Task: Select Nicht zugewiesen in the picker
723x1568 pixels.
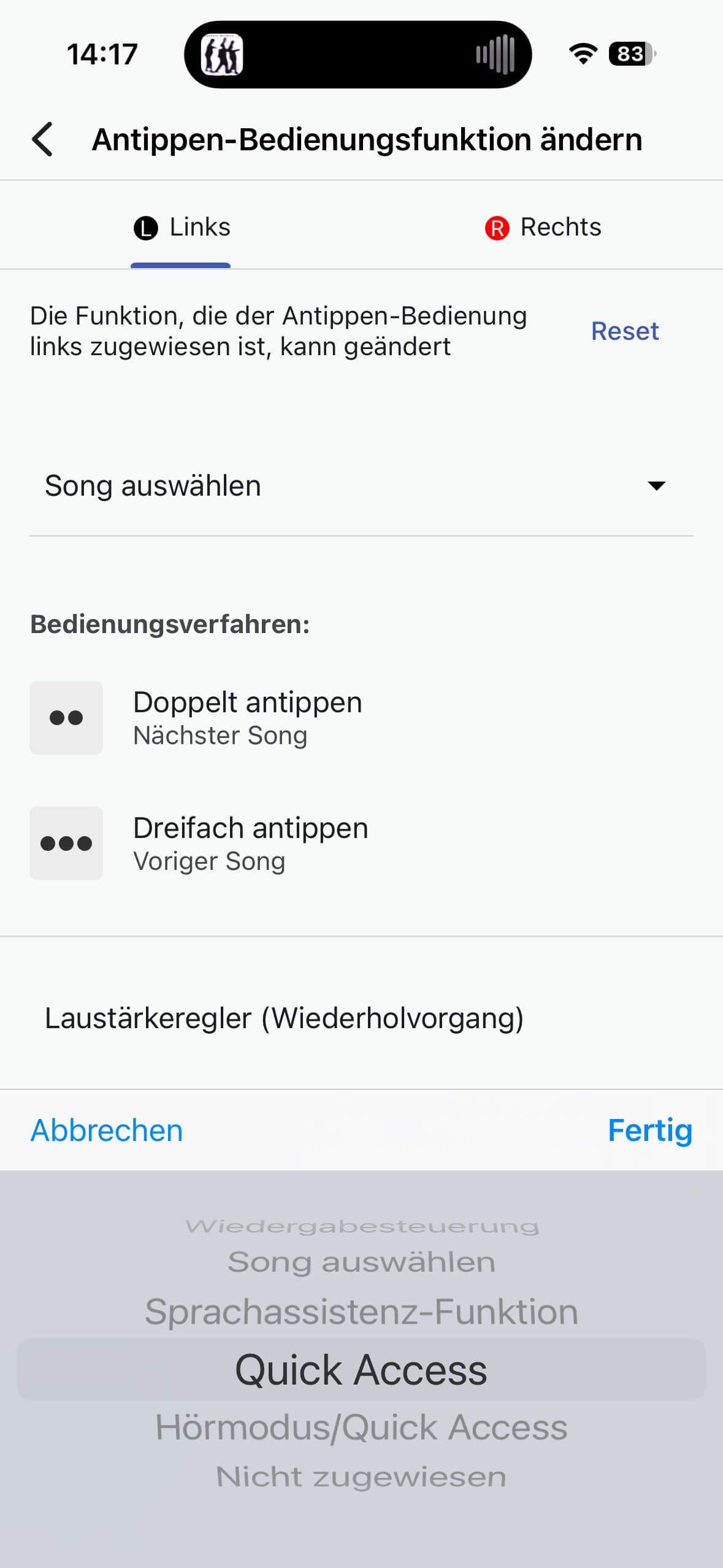Action: pyautogui.click(x=361, y=1477)
